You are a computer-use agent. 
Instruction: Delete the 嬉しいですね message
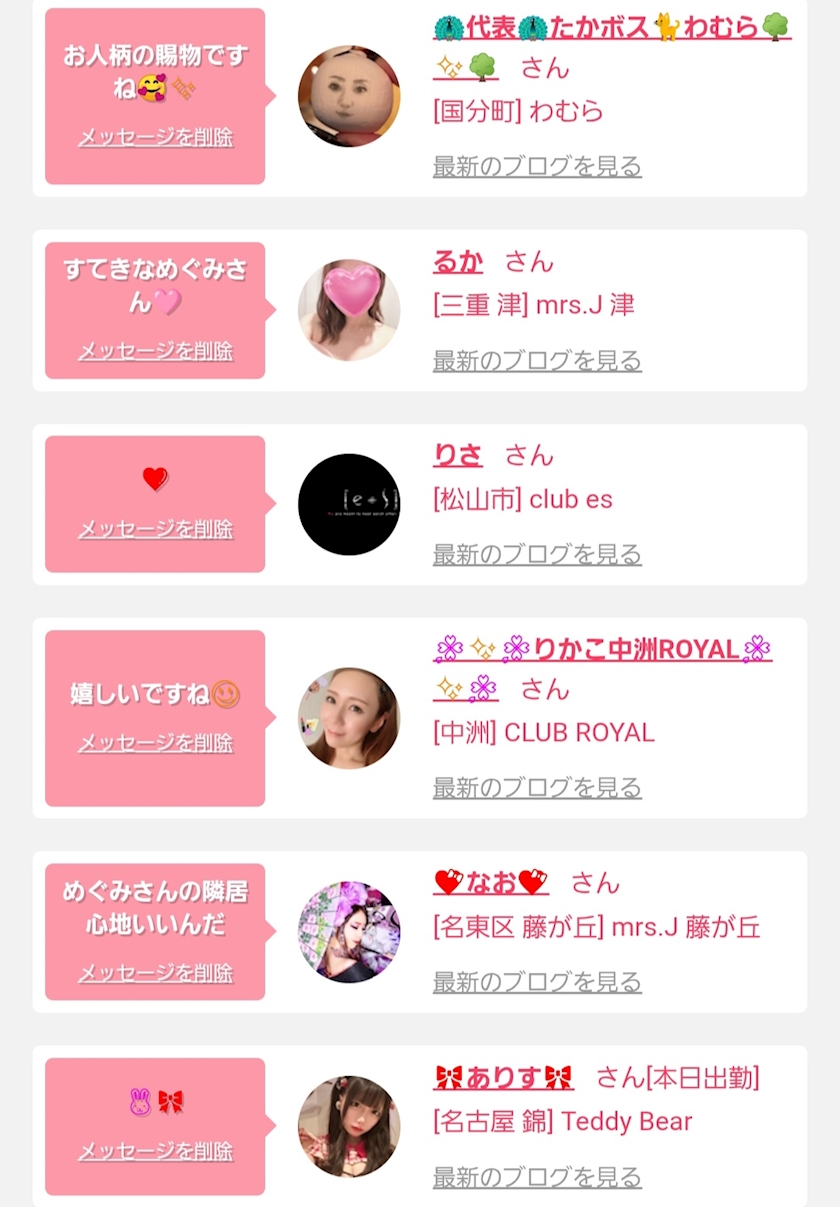tap(155, 743)
